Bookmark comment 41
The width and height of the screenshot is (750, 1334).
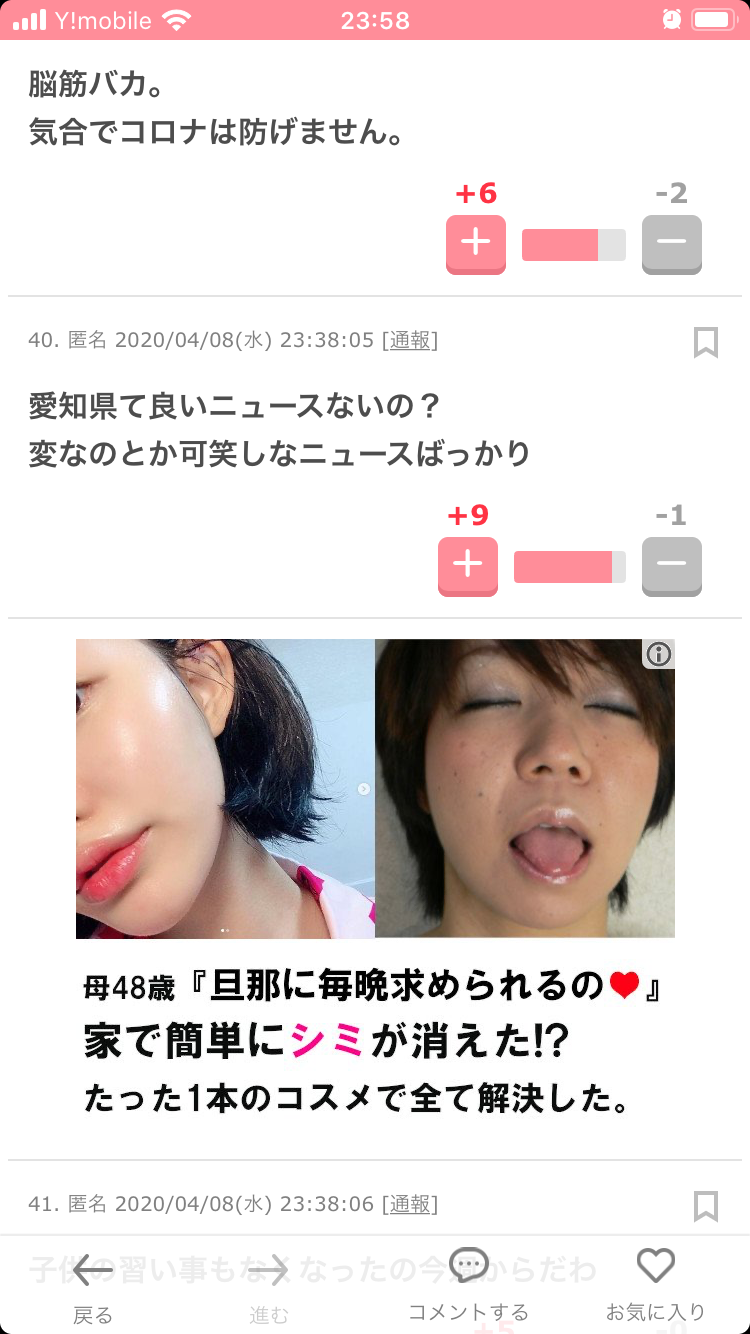point(706,1206)
